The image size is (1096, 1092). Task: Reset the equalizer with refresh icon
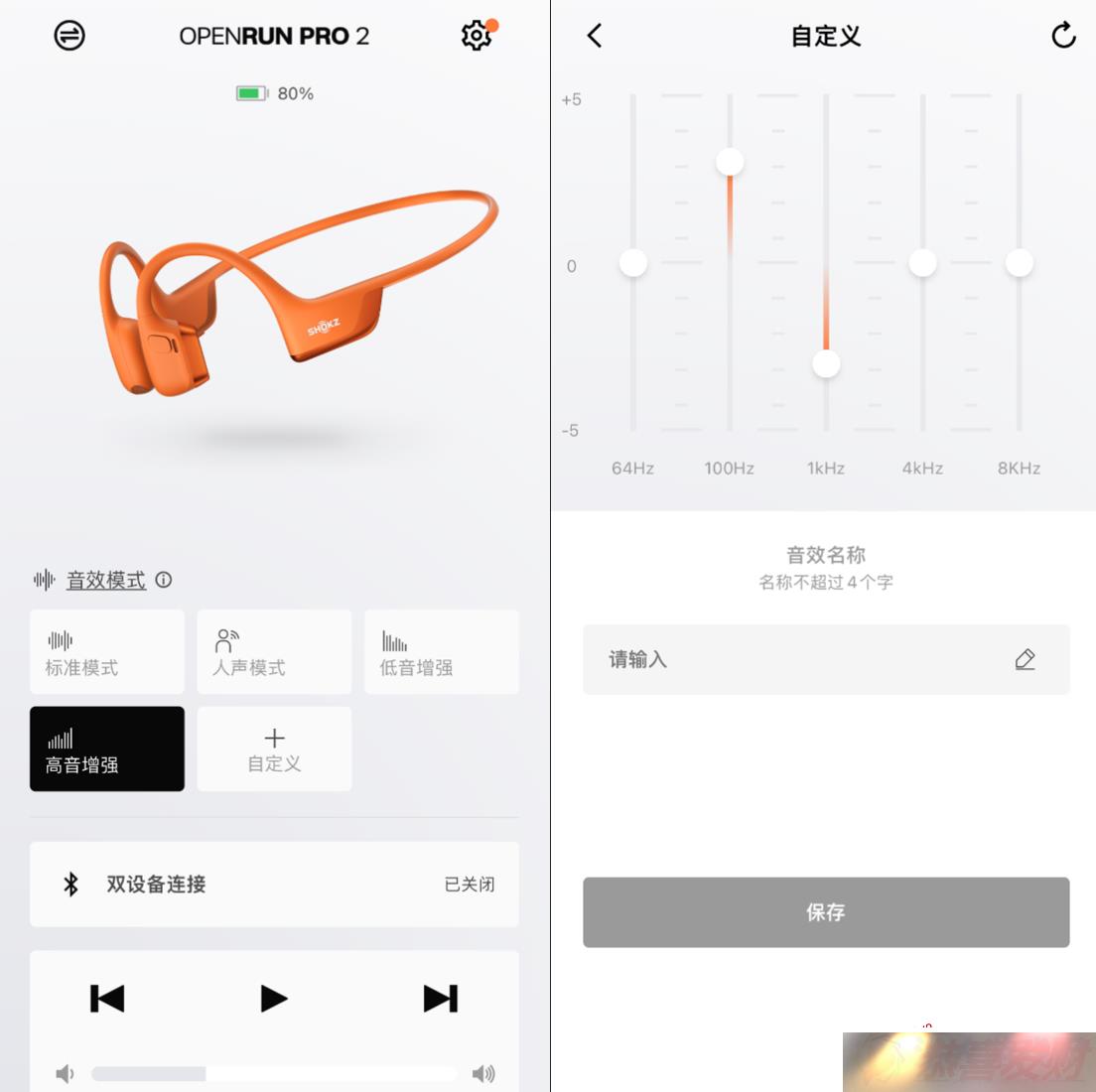point(1063,36)
